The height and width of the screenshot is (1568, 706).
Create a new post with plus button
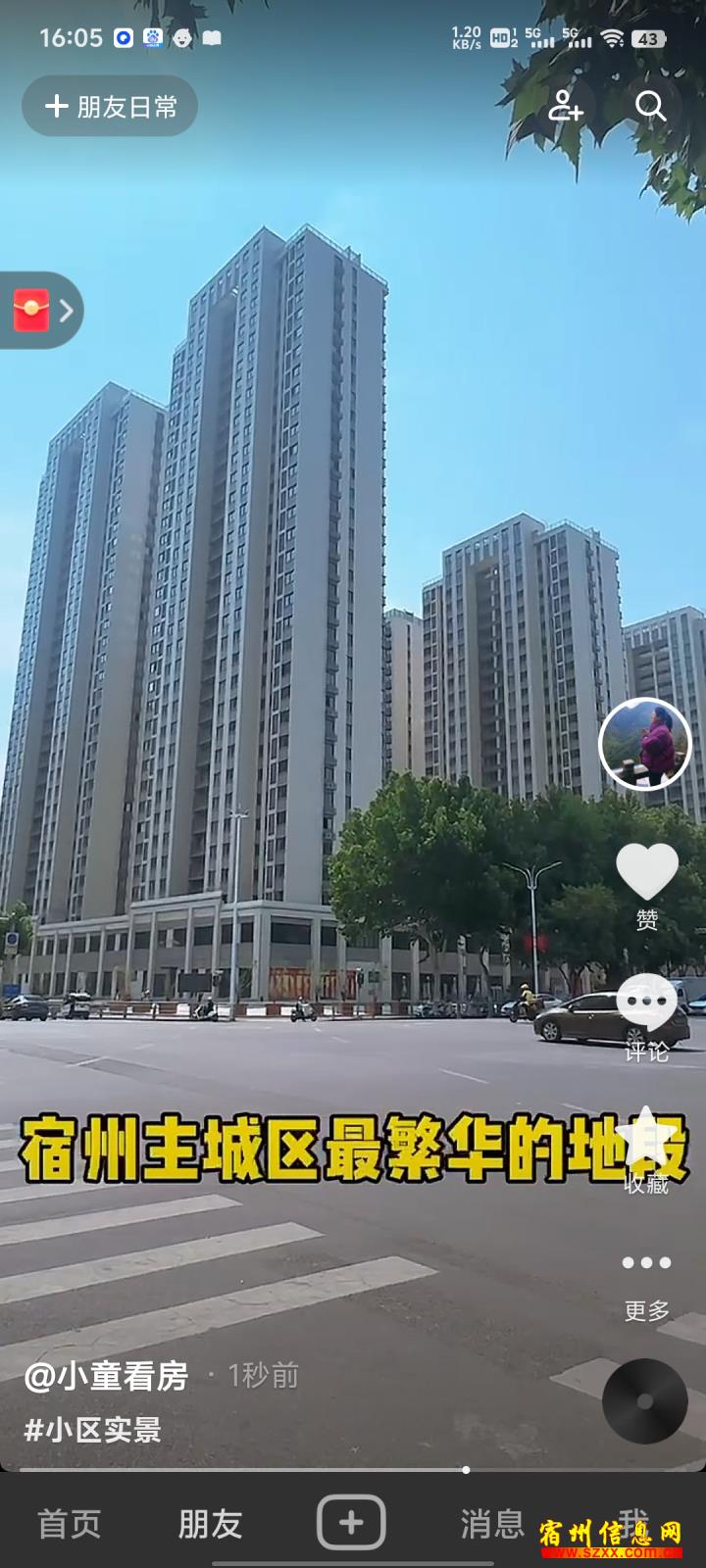tap(351, 1523)
